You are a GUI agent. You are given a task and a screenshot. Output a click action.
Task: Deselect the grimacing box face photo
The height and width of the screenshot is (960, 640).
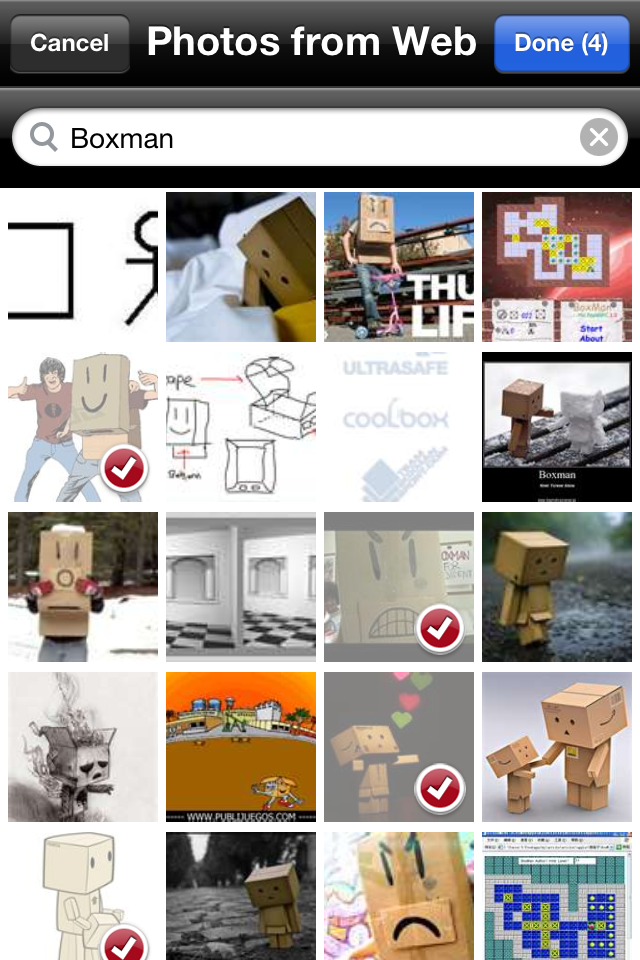click(399, 587)
